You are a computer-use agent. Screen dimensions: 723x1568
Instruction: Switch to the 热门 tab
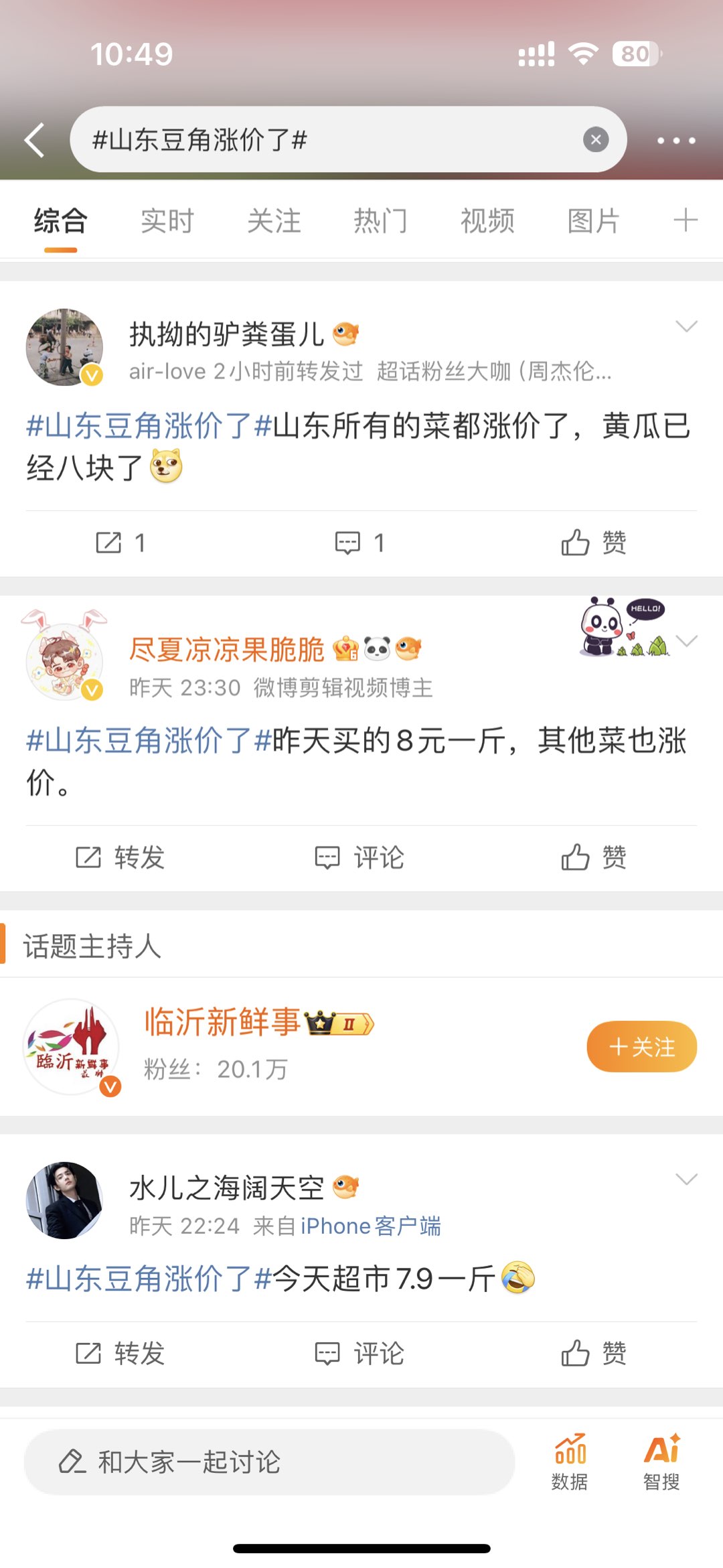coord(380,221)
